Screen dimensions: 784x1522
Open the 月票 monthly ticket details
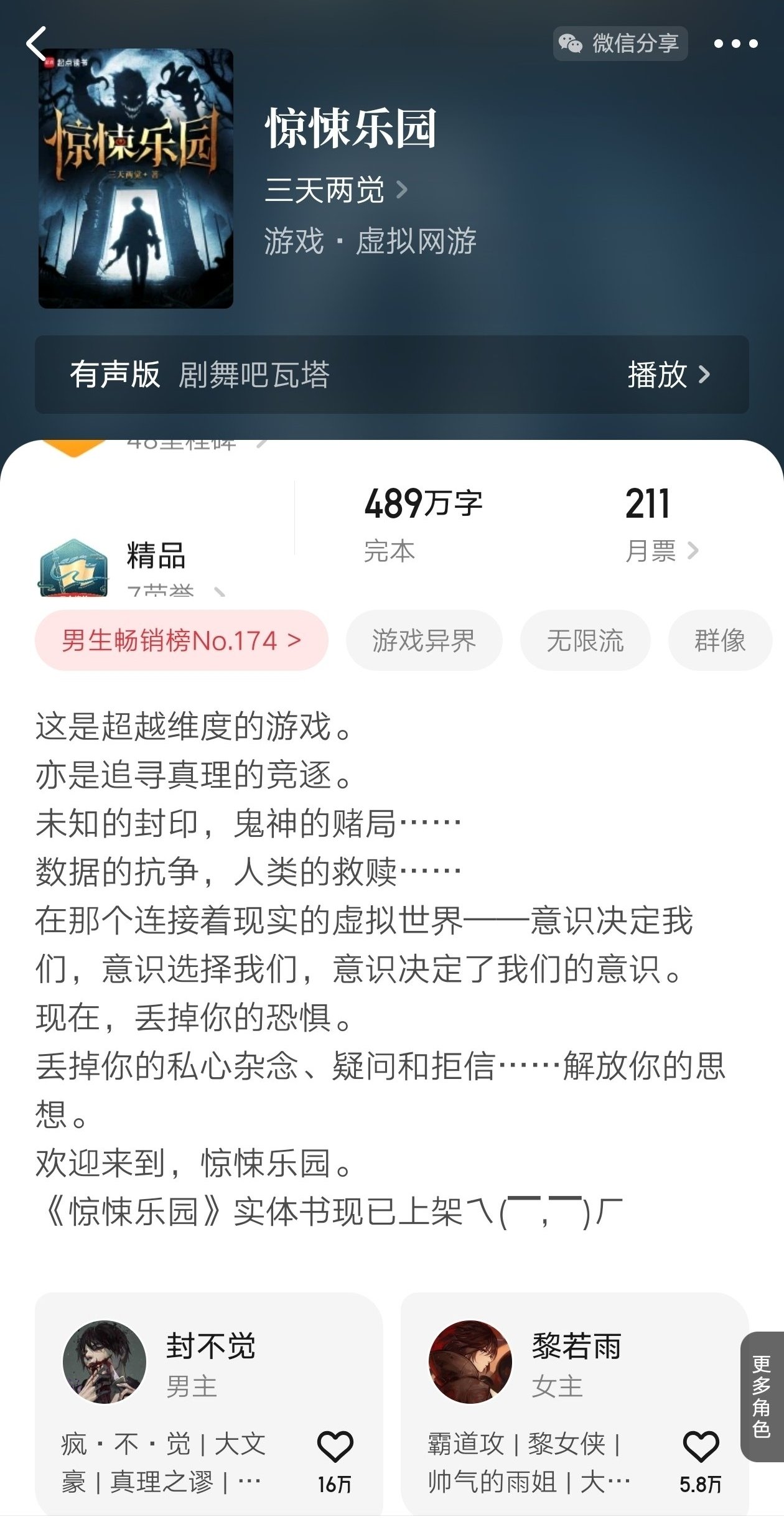[x=661, y=551]
